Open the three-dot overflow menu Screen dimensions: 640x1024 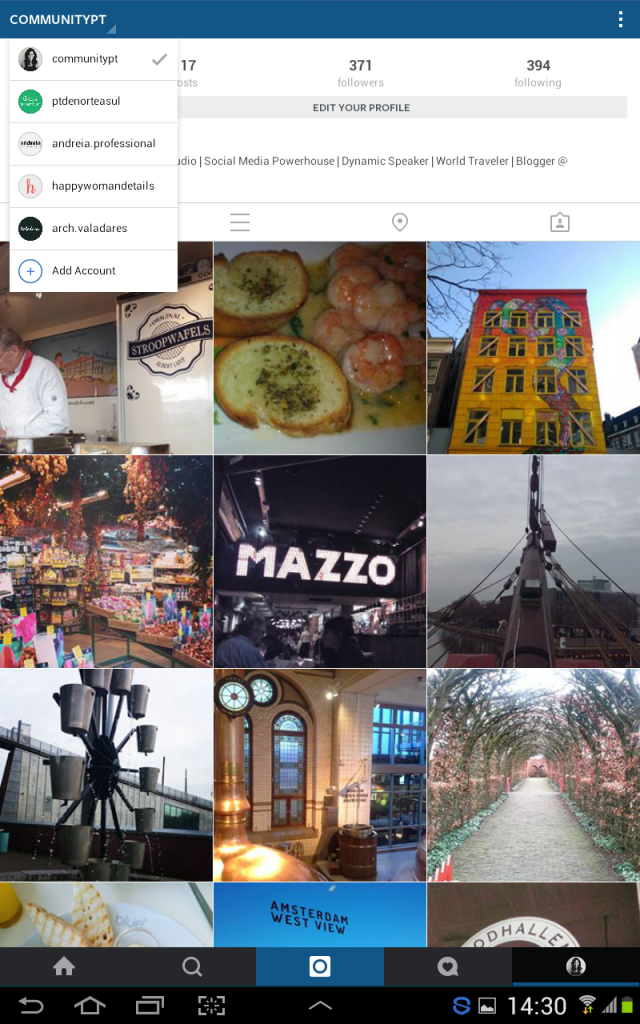click(620, 19)
